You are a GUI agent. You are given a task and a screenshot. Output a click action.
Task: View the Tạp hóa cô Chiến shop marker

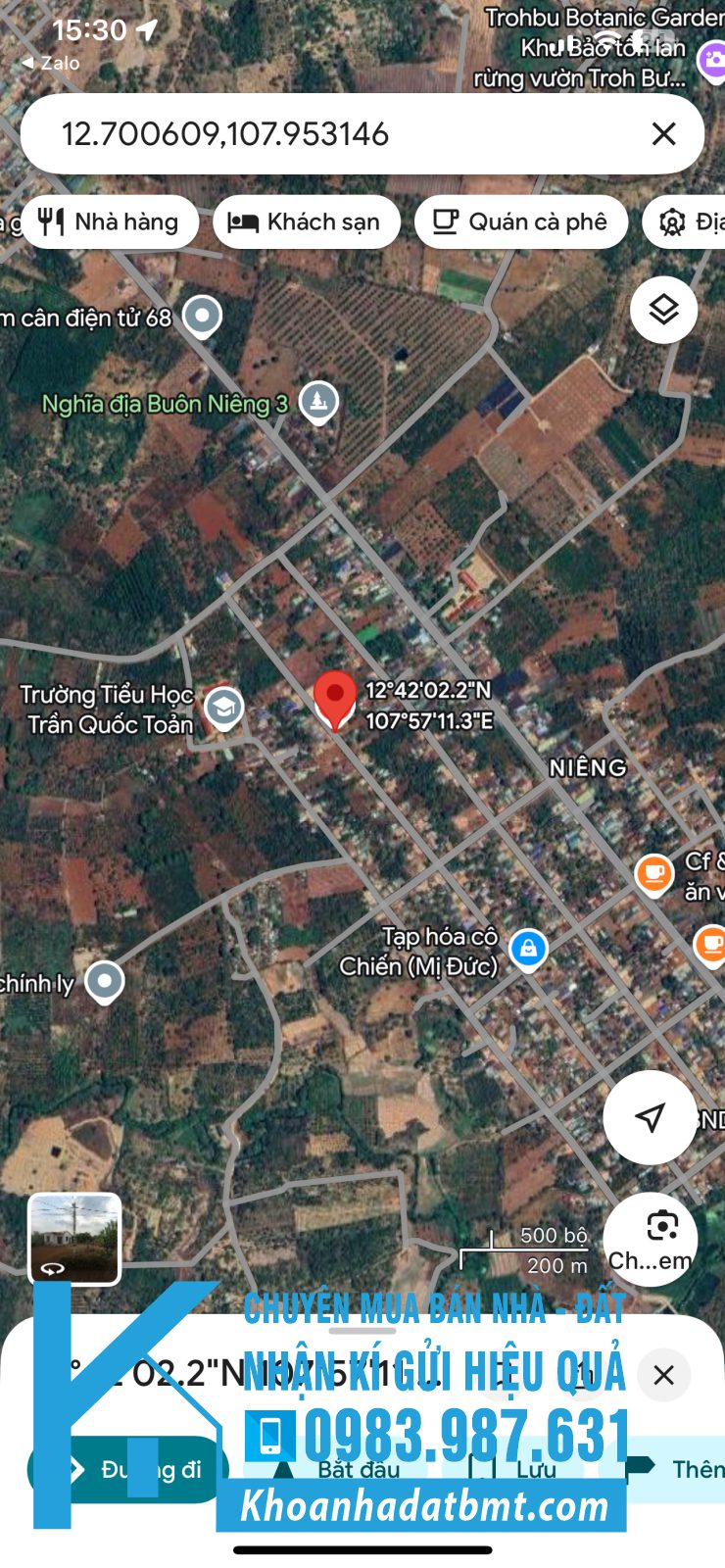(528, 949)
